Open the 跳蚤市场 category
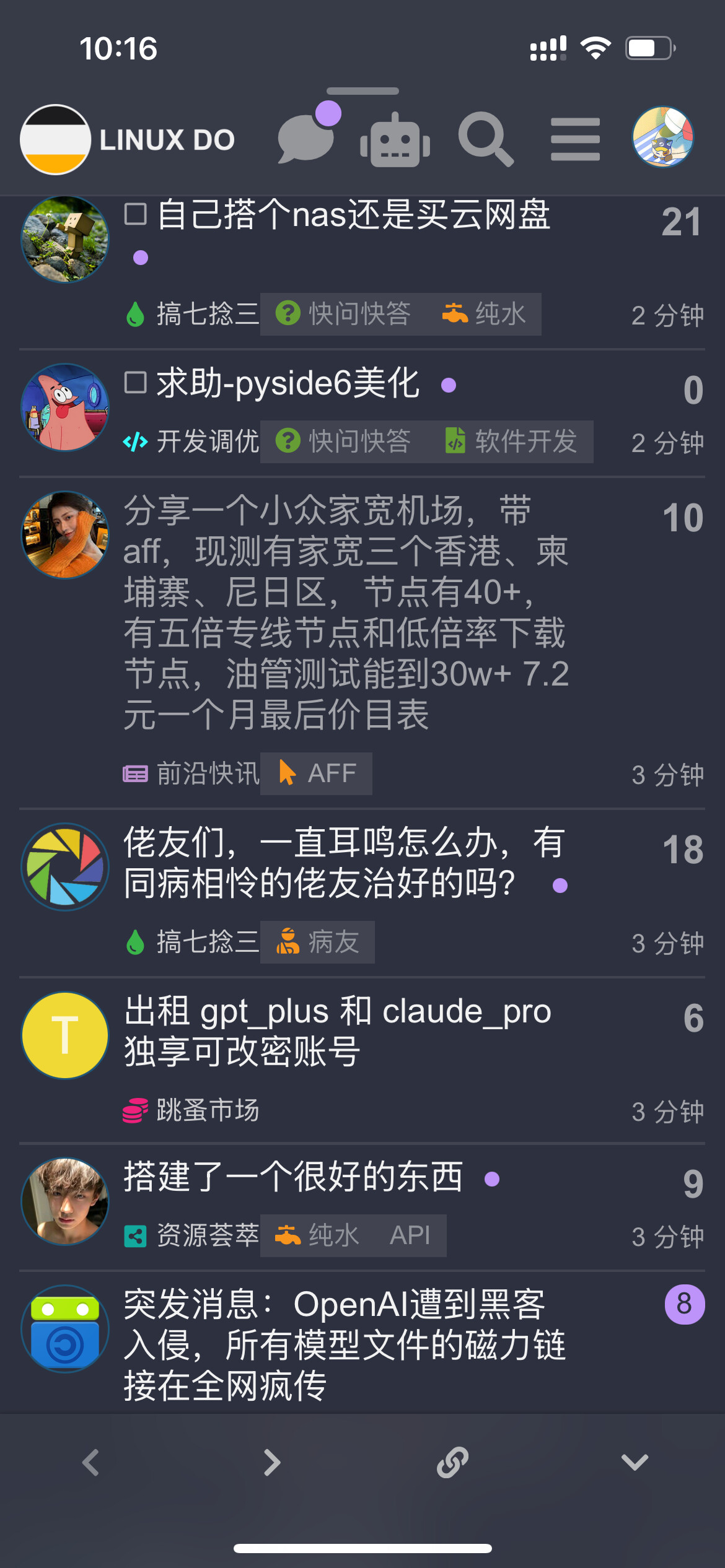Image resolution: width=725 pixels, height=1568 pixels. pyautogui.click(x=191, y=1110)
